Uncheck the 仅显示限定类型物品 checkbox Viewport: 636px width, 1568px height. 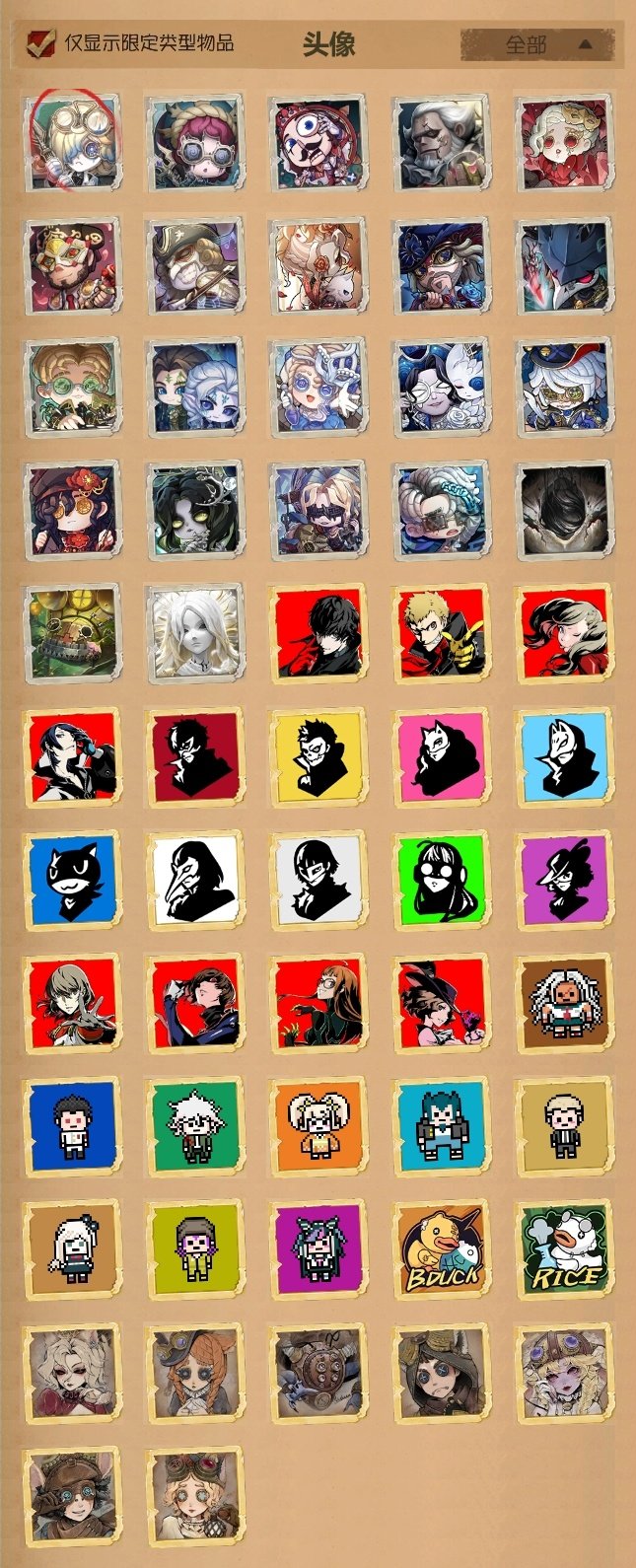click(41, 43)
